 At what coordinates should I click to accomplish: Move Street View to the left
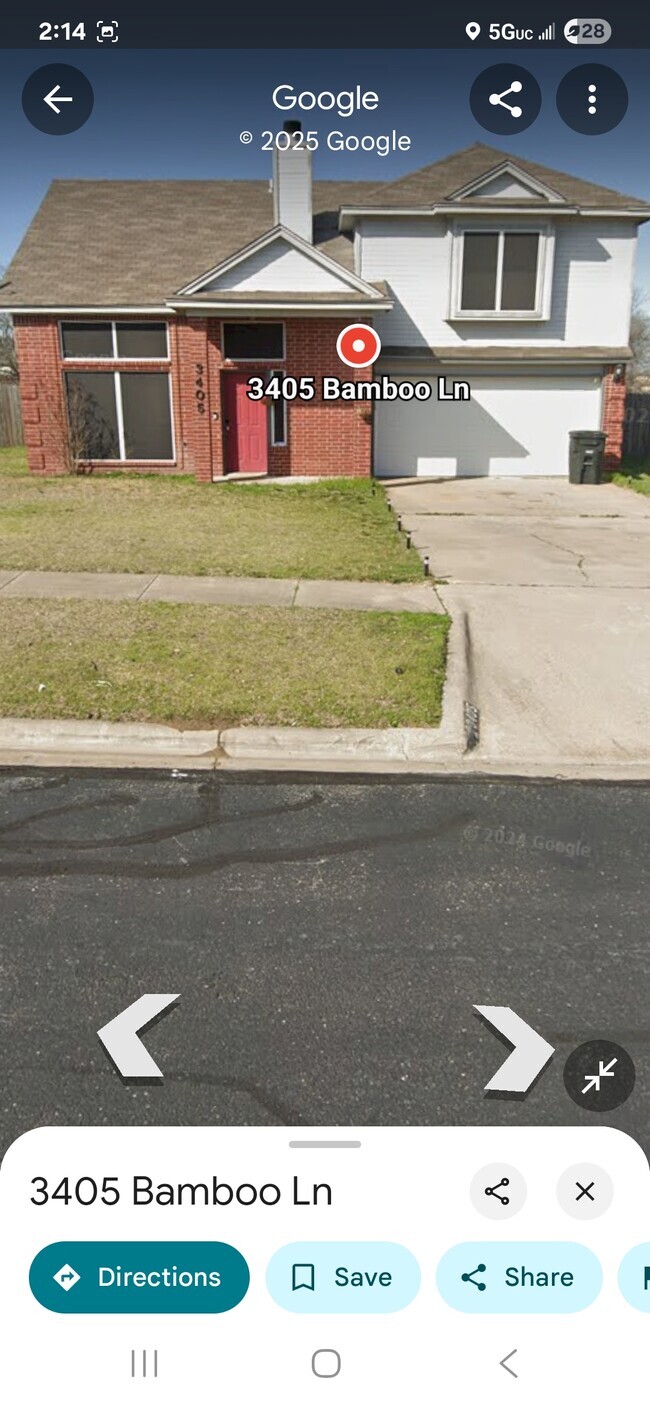[x=138, y=1039]
